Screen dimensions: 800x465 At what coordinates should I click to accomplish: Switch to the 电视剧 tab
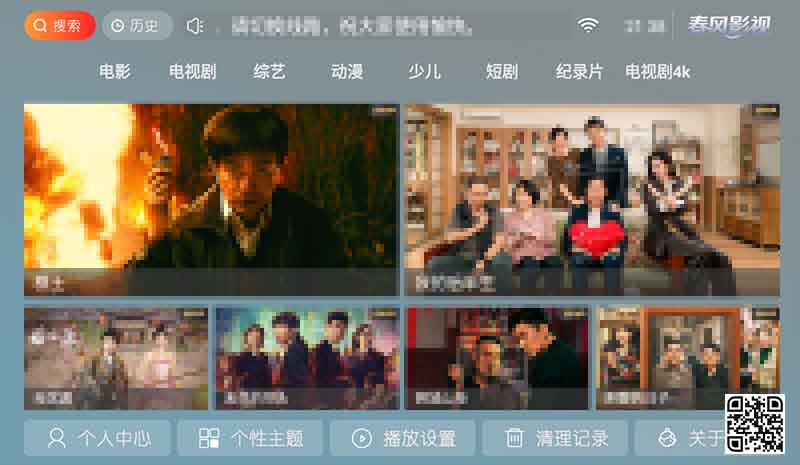click(192, 72)
